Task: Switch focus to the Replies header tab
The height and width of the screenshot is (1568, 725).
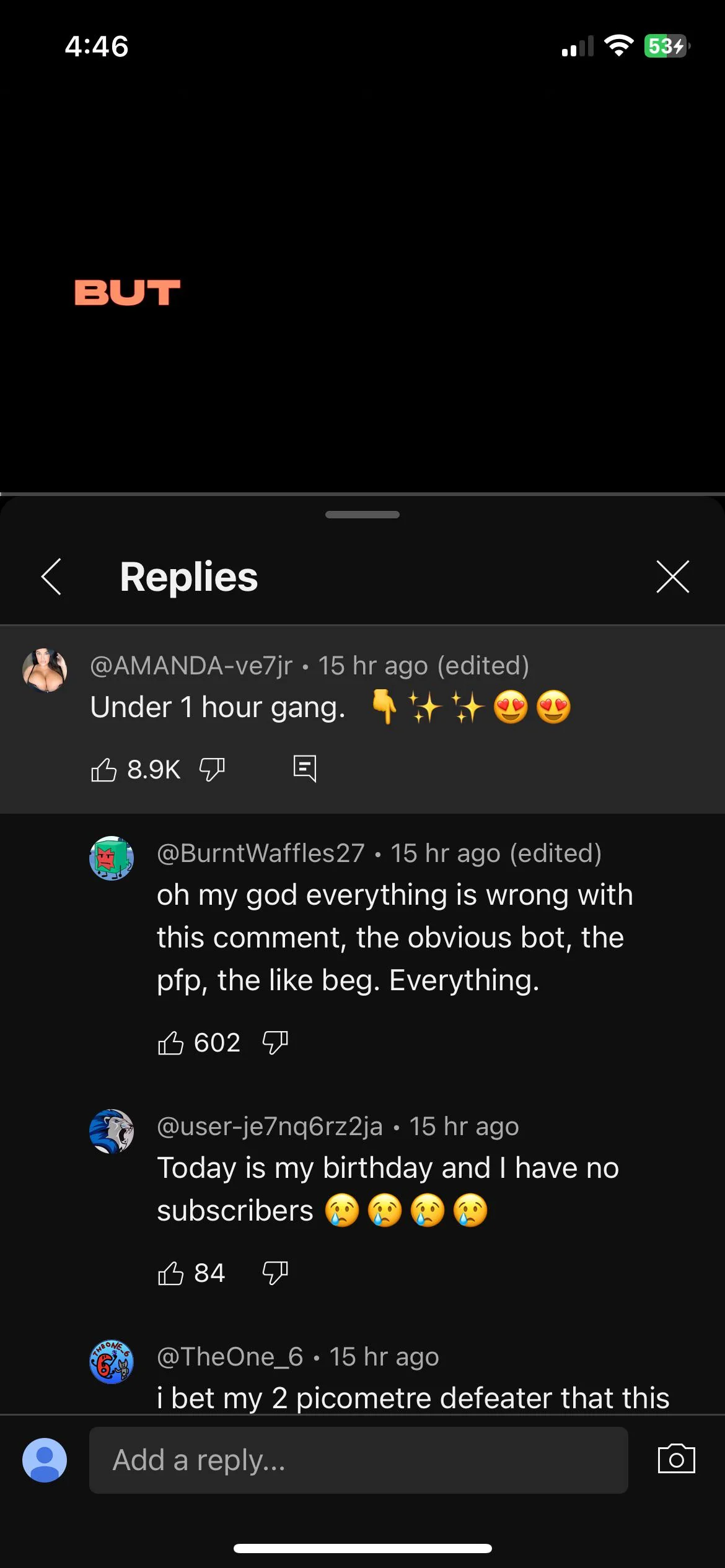Action: point(188,577)
